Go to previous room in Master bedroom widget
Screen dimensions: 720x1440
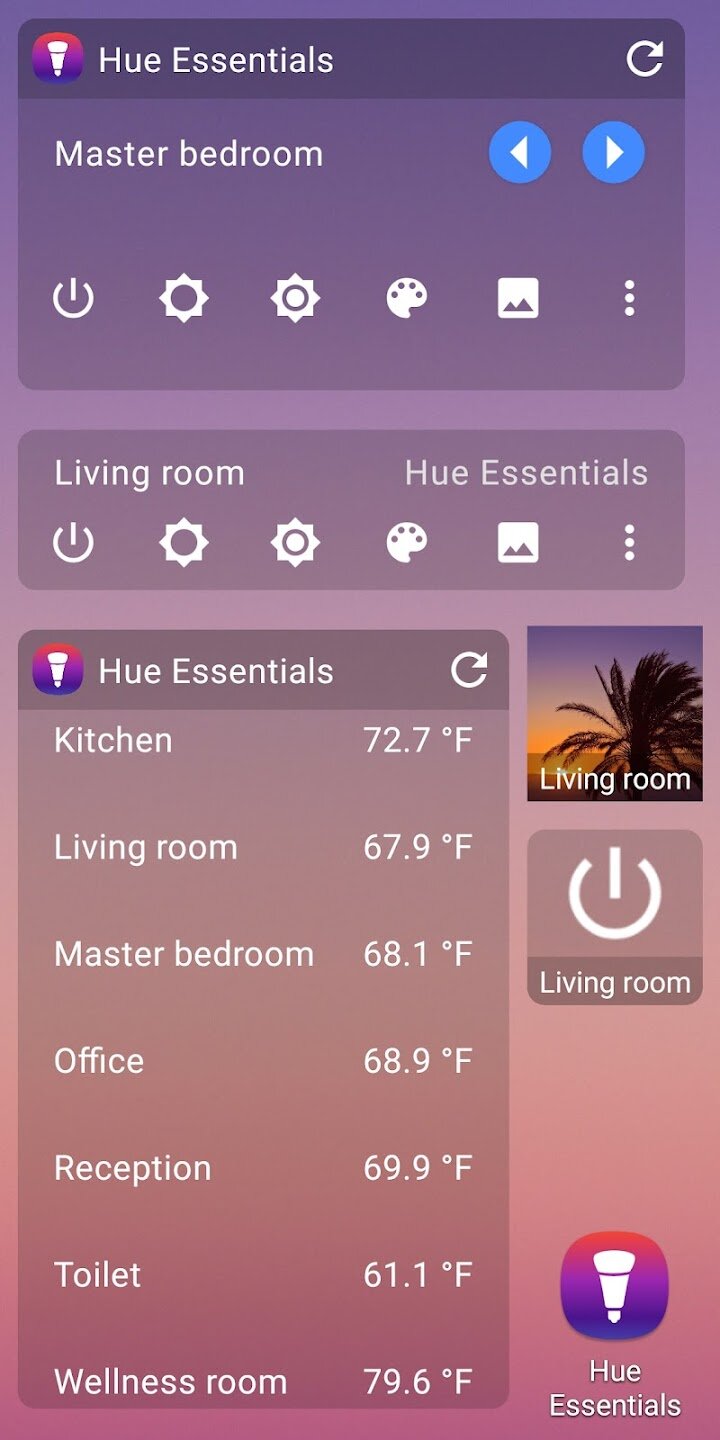pyautogui.click(x=519, y=153)
